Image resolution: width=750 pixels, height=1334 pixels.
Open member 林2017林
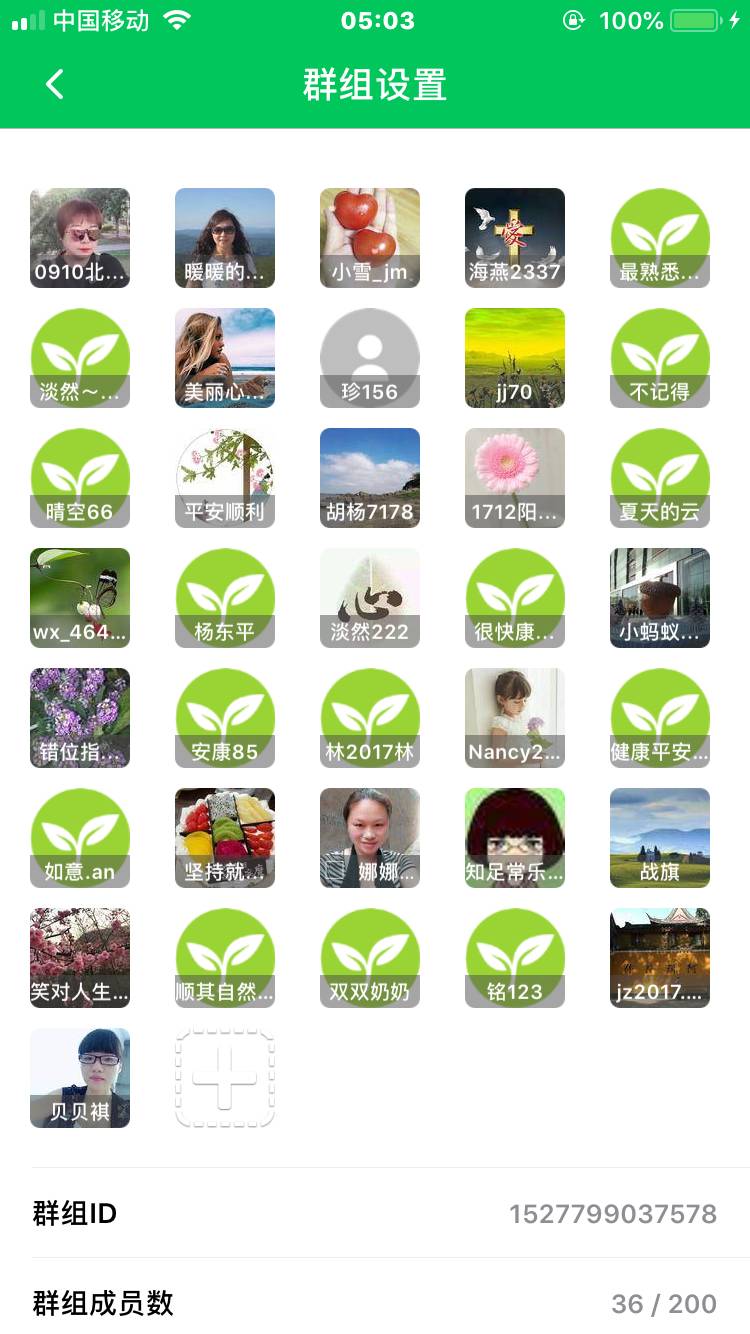(x=370, y=718)
